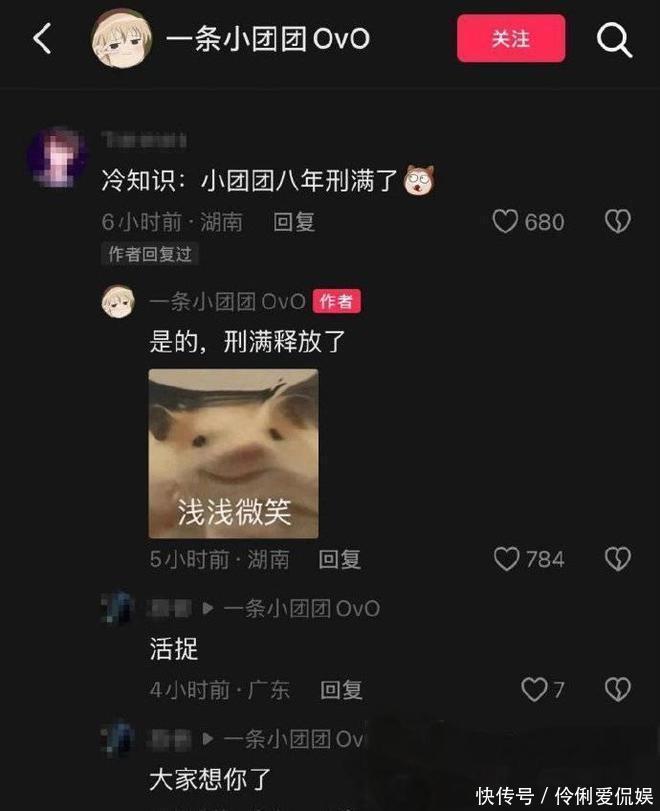Open 一条小团团OvO profile avatar in header

121,39
